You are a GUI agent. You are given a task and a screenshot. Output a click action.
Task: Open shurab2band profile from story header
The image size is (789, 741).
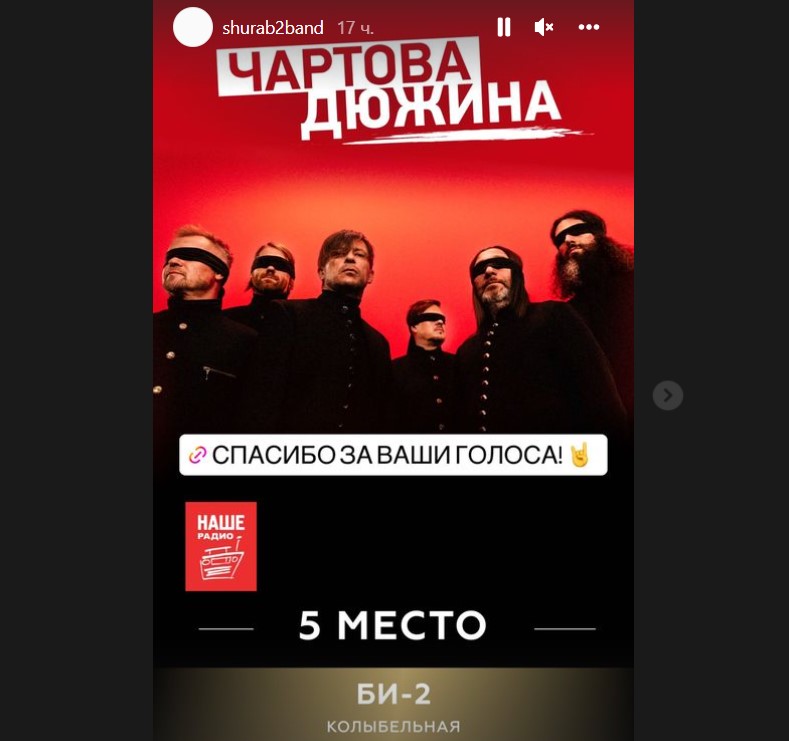pos(272,27)
